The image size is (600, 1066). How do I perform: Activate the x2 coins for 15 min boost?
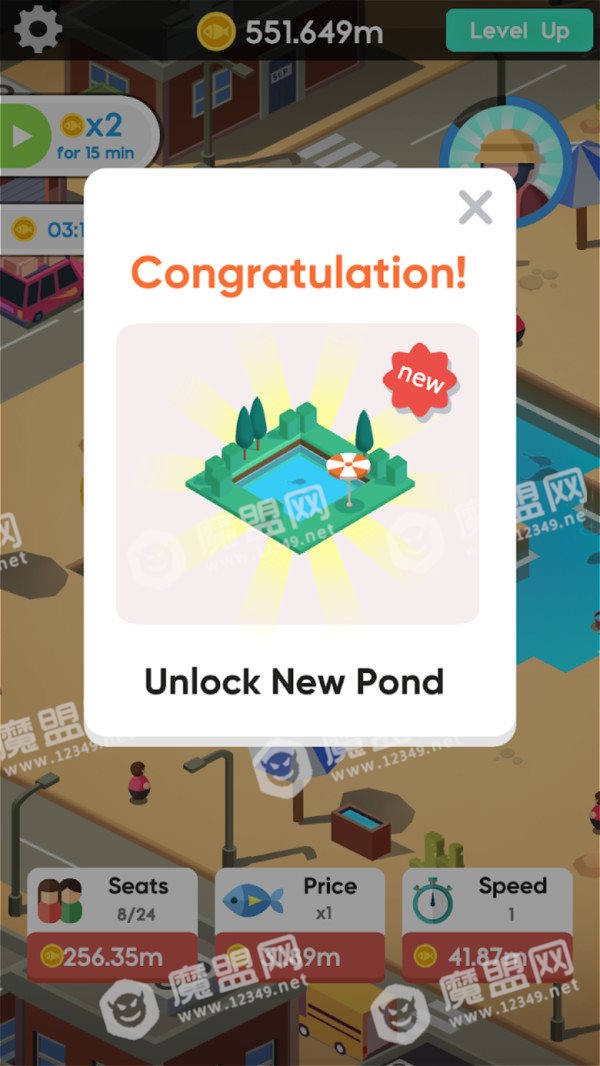click(80, 135)
